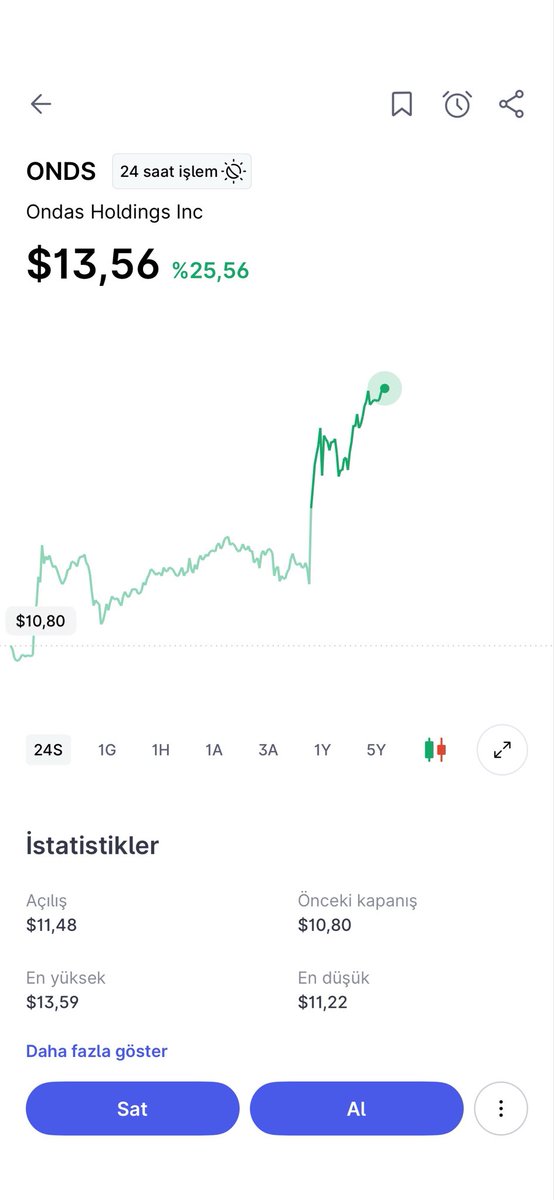This screenshot has width=554, height=1200.
Task: Select the 5Y chart range
Action: (x=376, y=750)
